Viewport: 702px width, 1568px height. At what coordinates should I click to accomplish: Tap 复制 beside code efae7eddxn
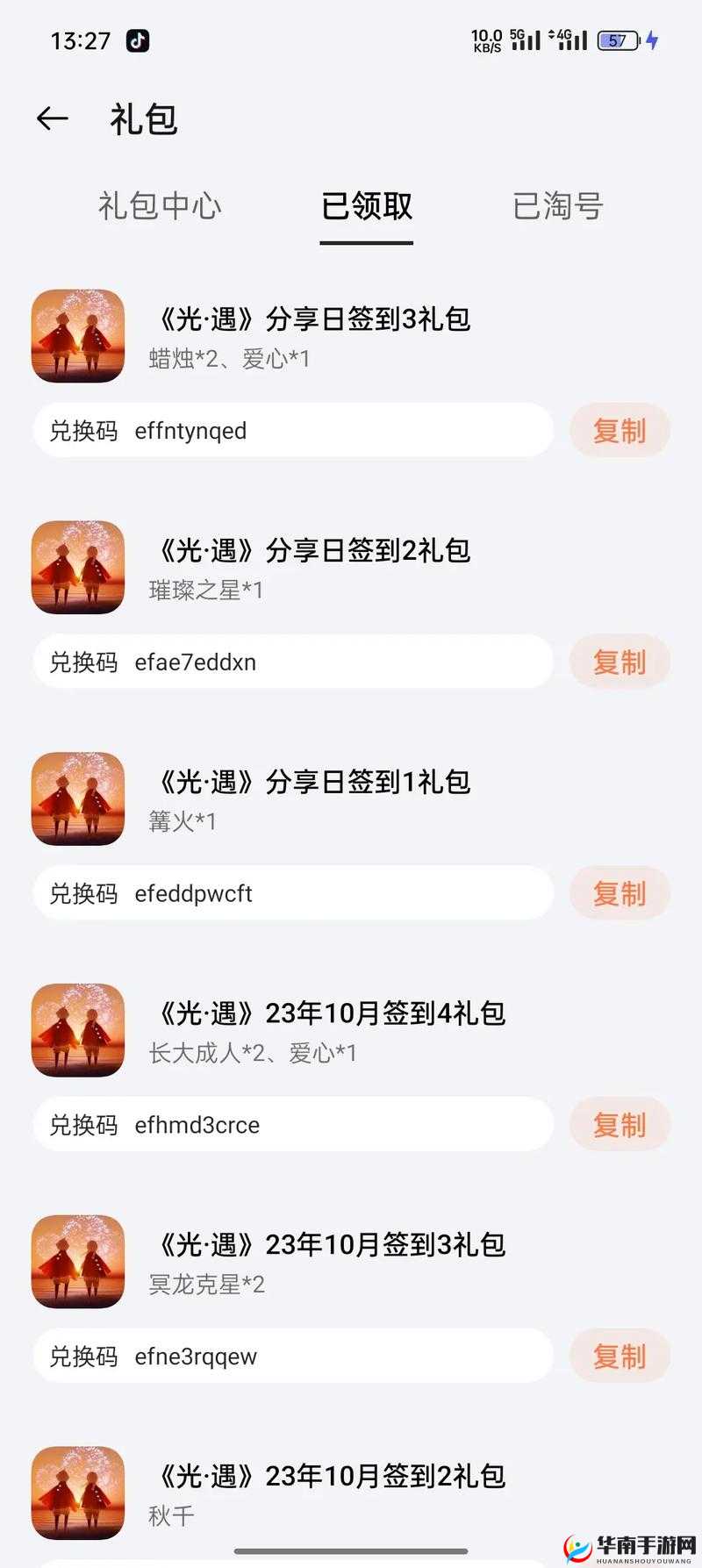pyautogui.click(x=620, y=662)
